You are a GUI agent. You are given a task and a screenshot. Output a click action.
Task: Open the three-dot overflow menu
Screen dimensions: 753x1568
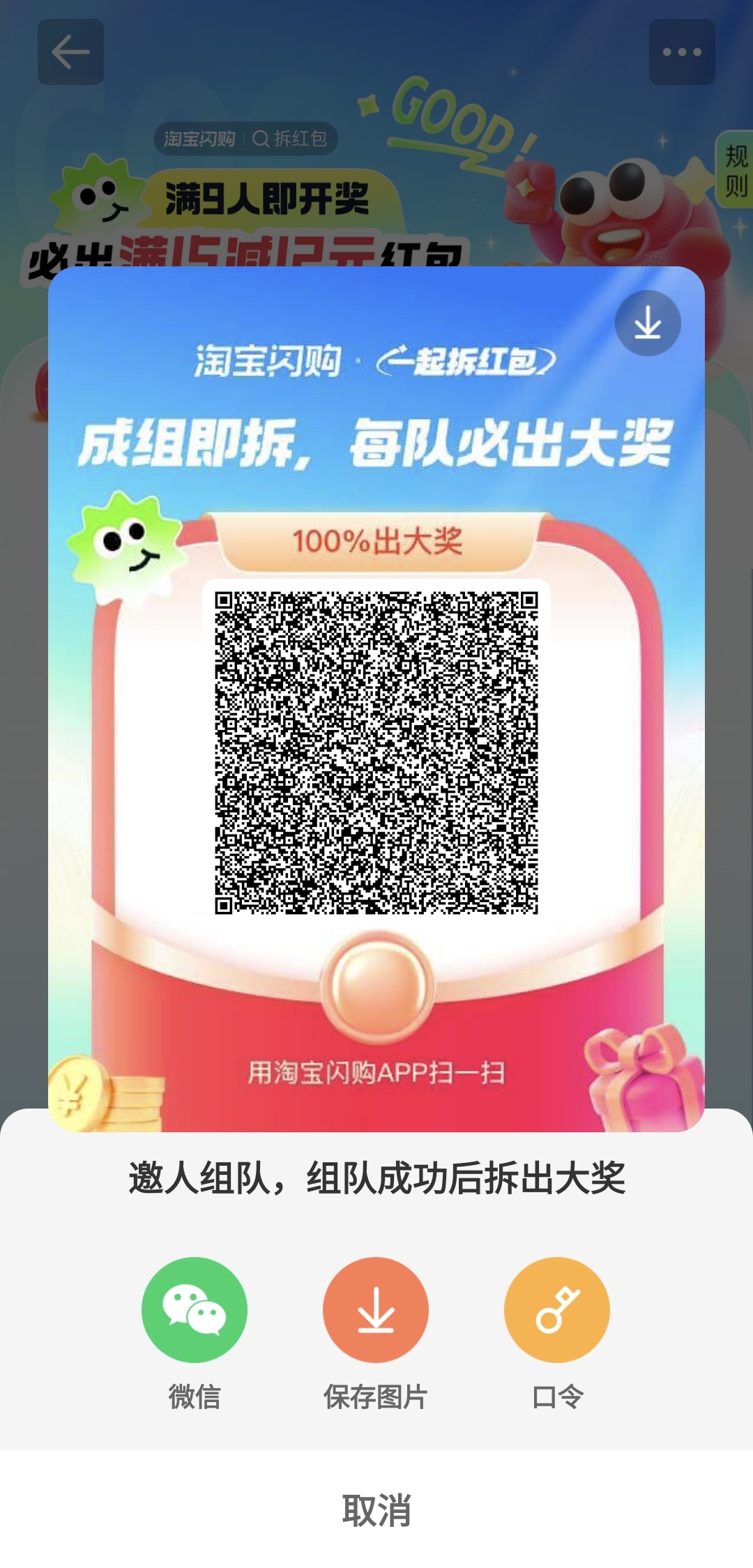pyautogui.click(x=681, y=52)
